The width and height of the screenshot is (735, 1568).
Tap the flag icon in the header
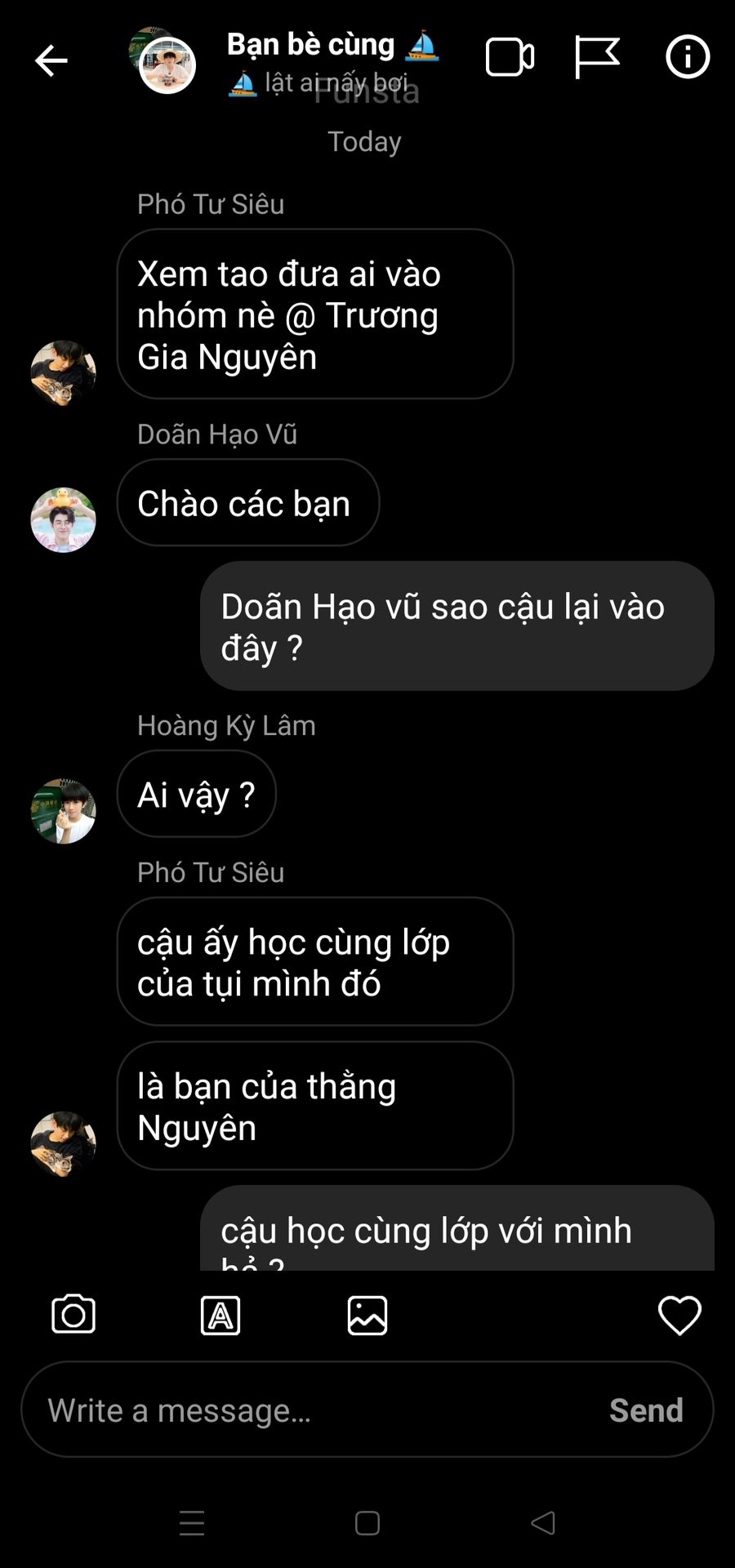coord(597,57)
